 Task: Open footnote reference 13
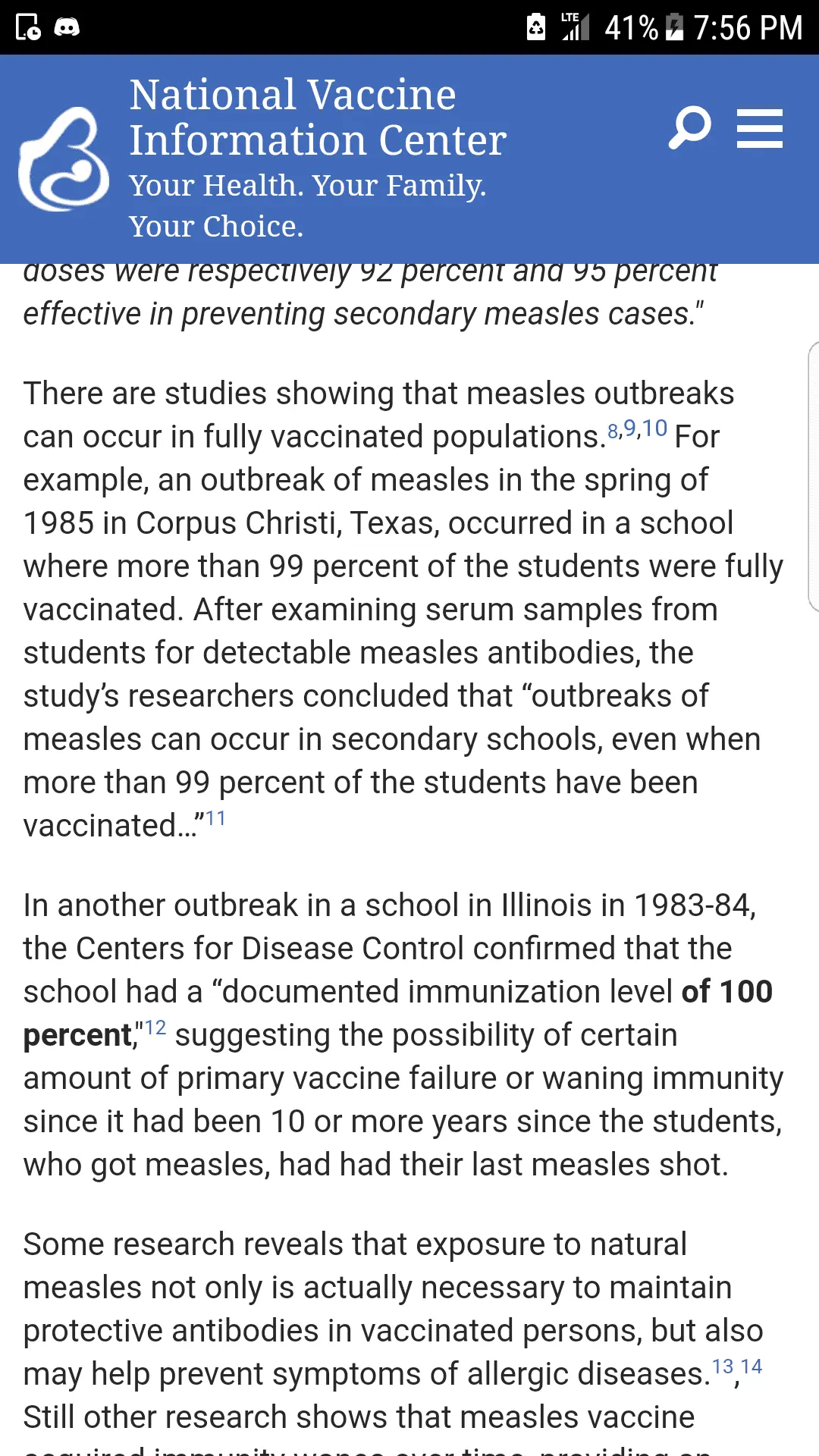click(723, 1367)
